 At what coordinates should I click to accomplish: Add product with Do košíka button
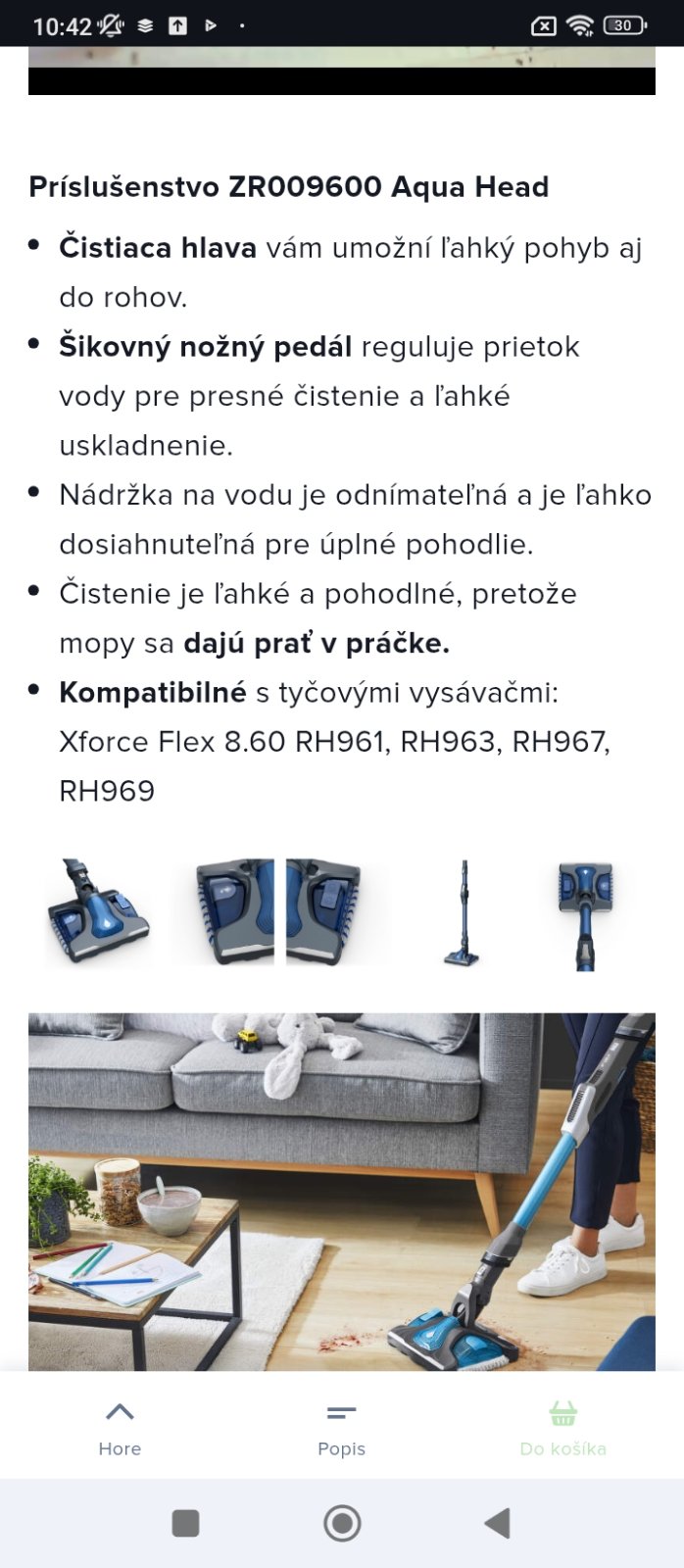562,1427
